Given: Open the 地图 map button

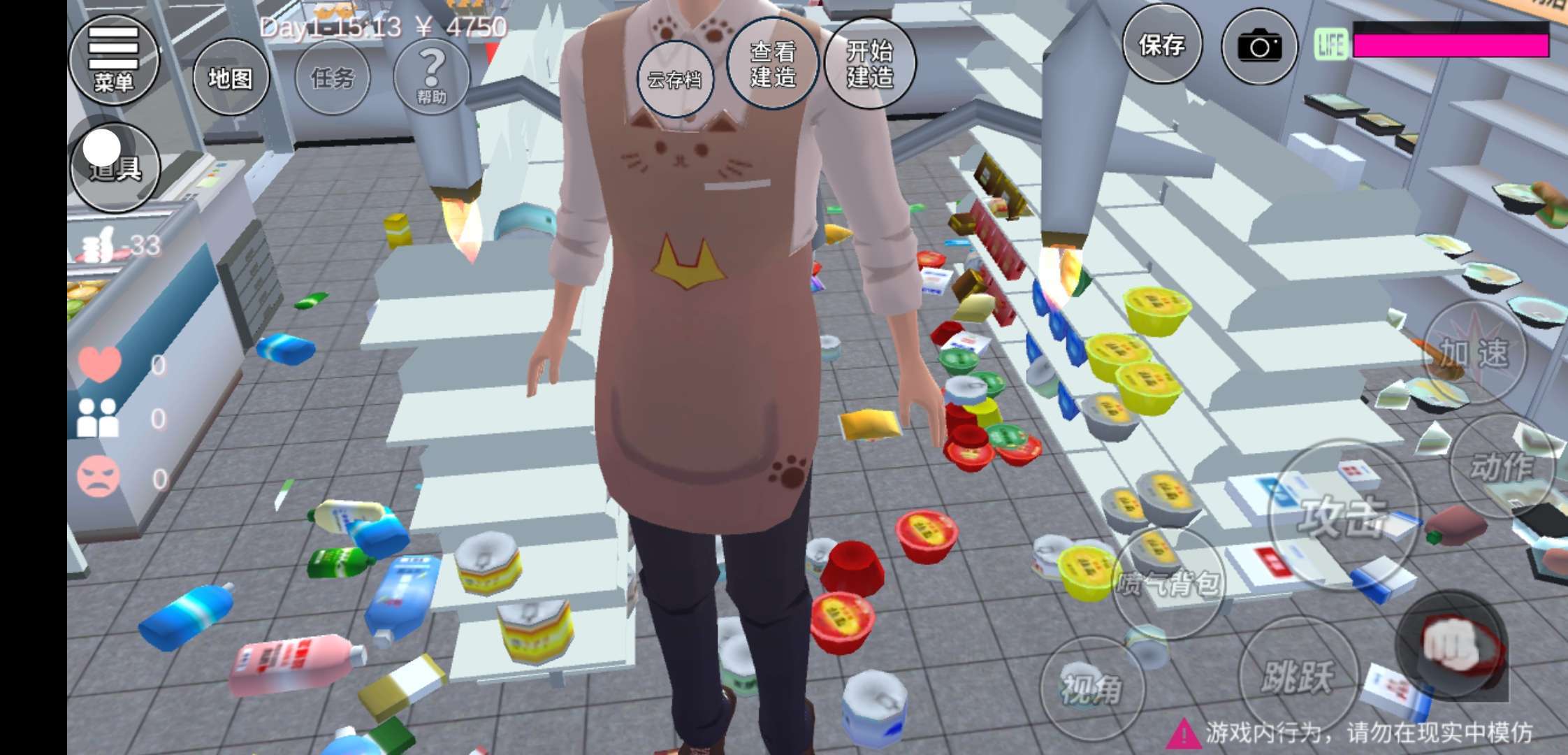Looking at the screenshot, I should click(230, 78).
